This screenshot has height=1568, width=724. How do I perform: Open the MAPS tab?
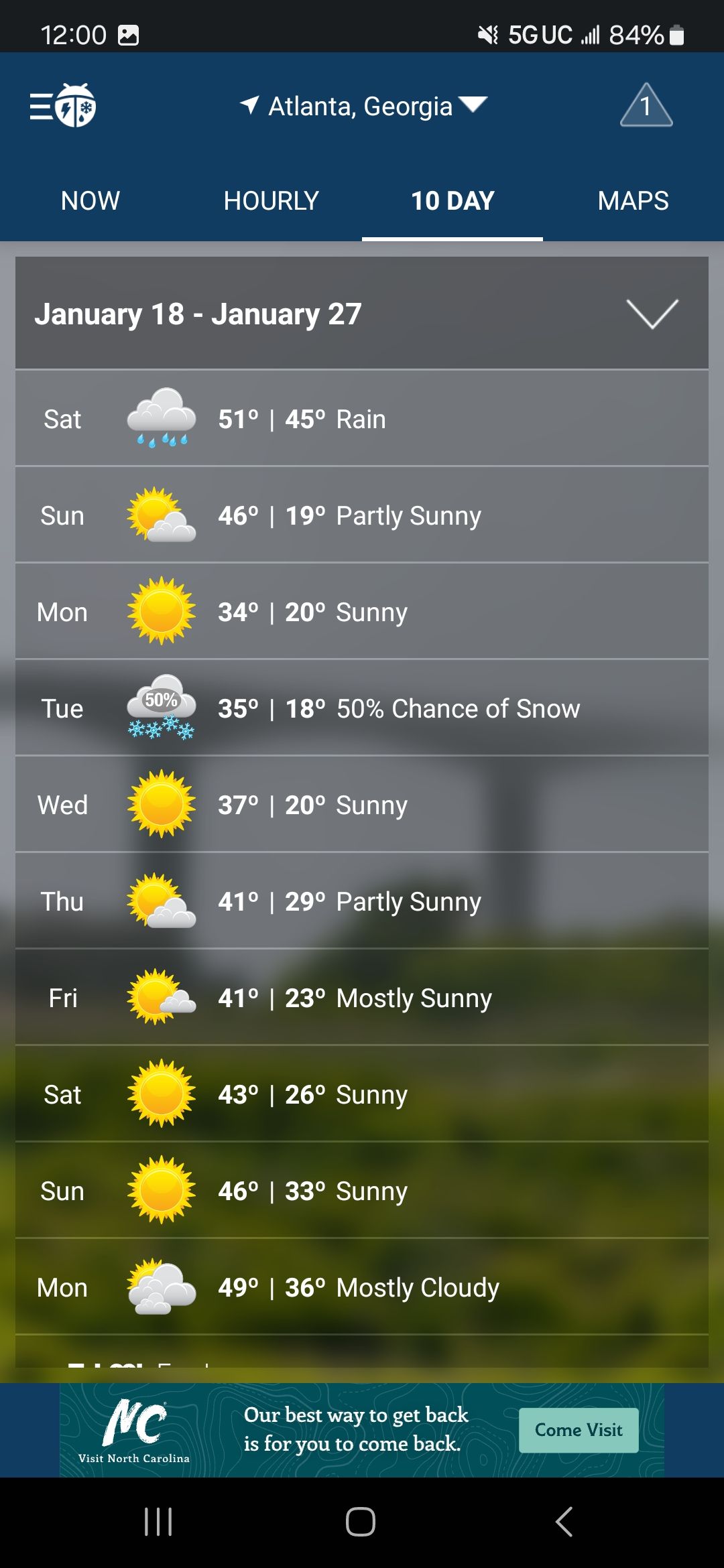633,200
